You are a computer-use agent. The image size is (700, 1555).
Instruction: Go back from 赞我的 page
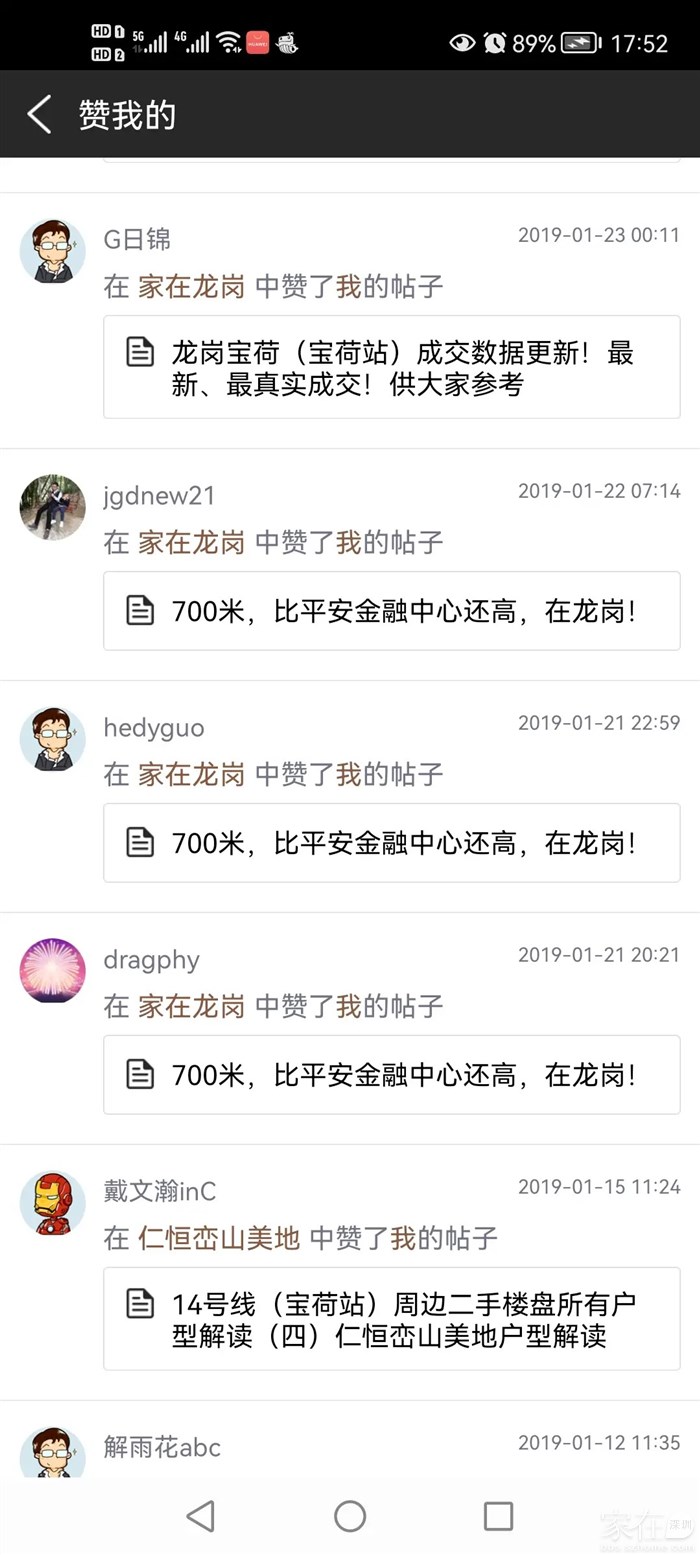(39, 115)
